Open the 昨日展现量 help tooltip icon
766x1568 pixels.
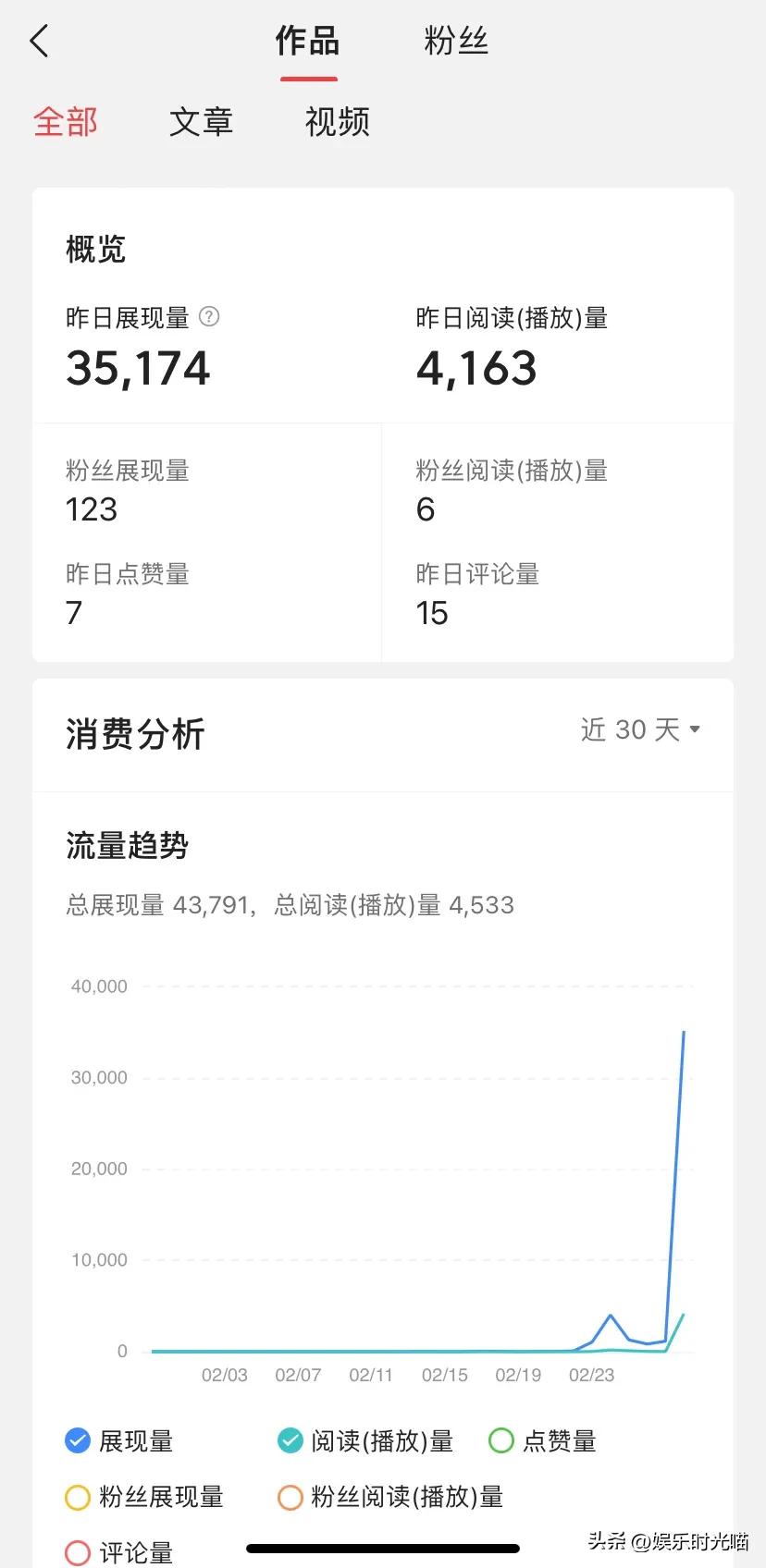pyautogui.click(x=210, y=317)
